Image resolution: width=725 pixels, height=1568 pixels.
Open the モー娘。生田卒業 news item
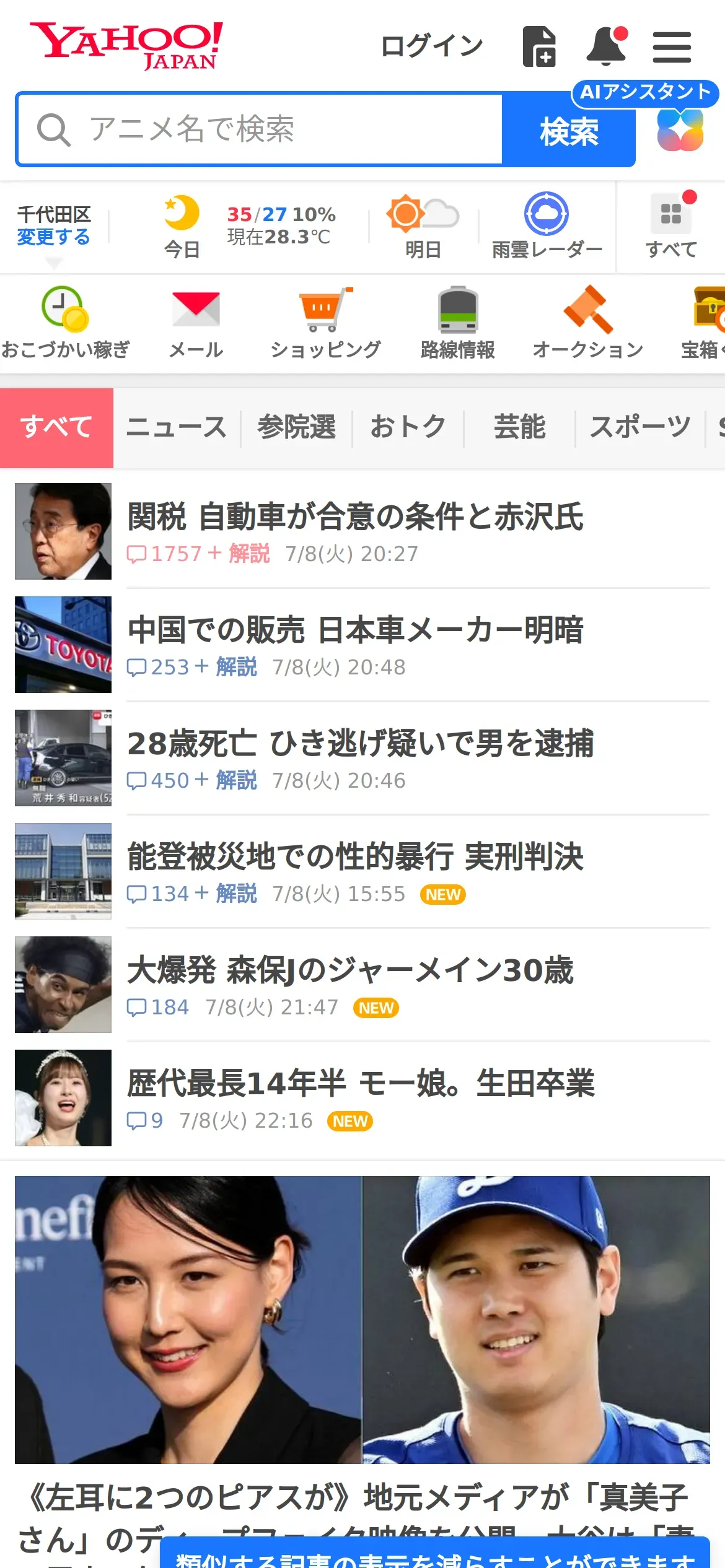[x=361, y=1084]
